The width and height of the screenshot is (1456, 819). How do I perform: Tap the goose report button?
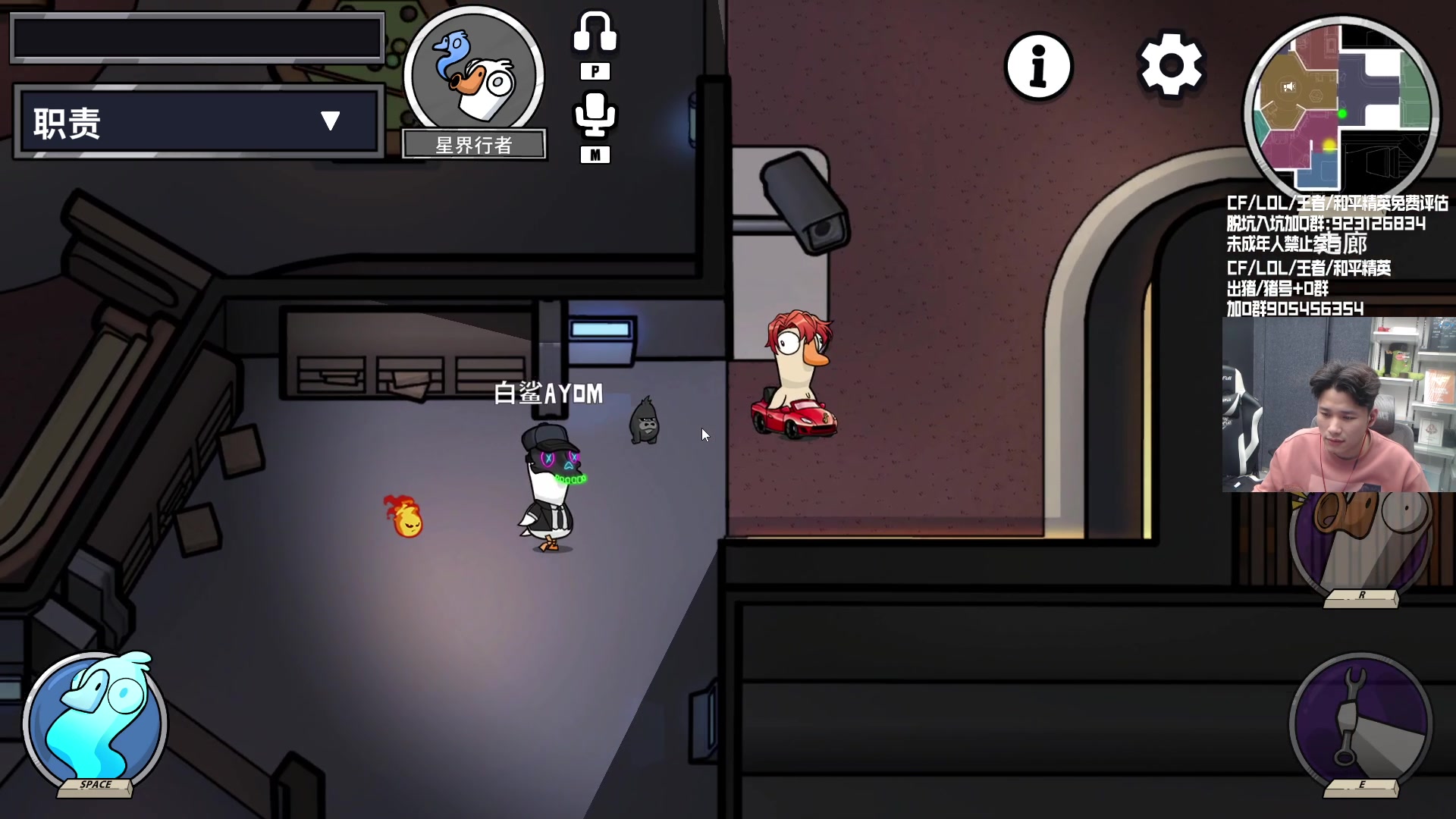[x=1360, y=542]
